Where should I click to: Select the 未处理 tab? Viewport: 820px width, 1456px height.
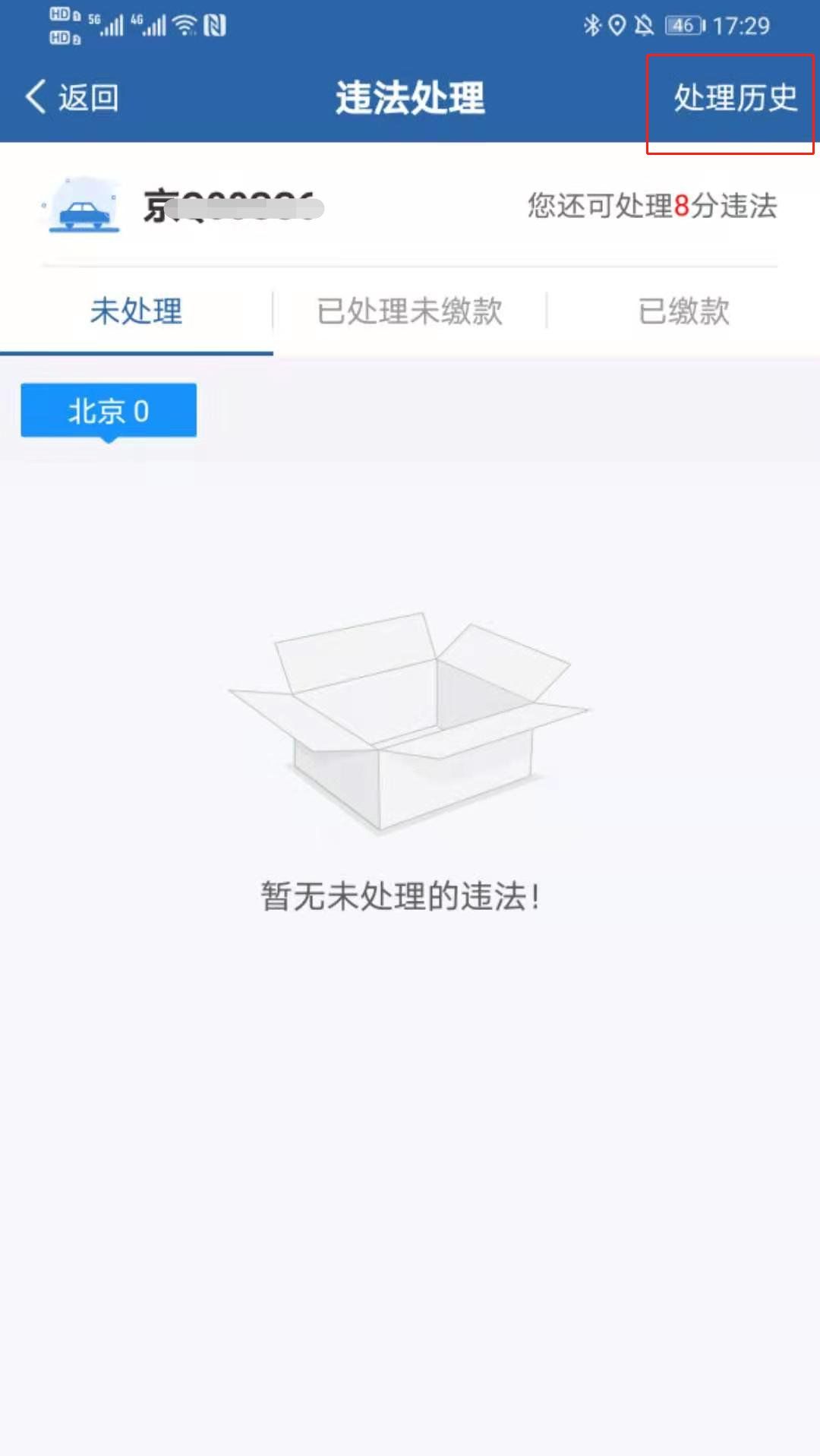point(136,311)
